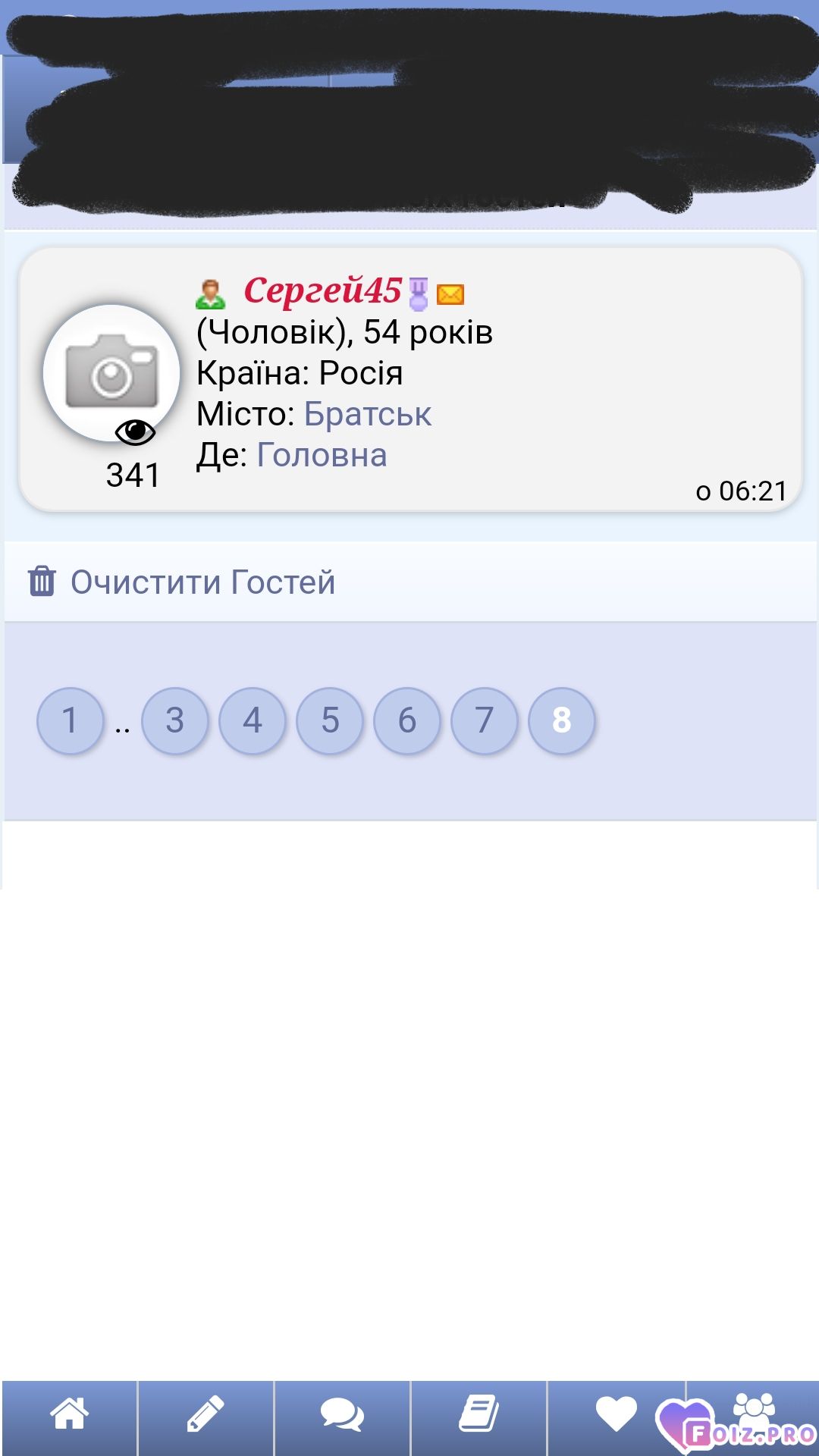Open the city link Братськ

pyautogui.click(x=367, y=415)
